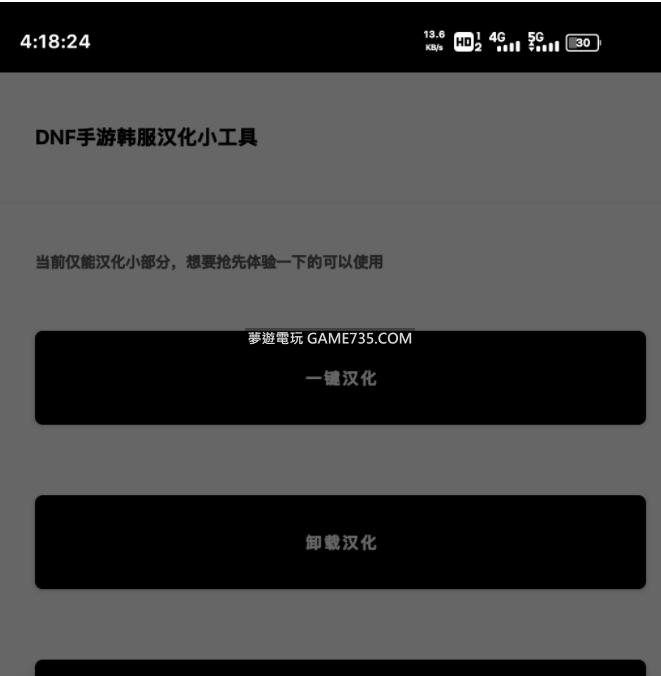Tap the 一键汉化 button
Viewport: 661px width, 676px height.
tap(340, 380)
